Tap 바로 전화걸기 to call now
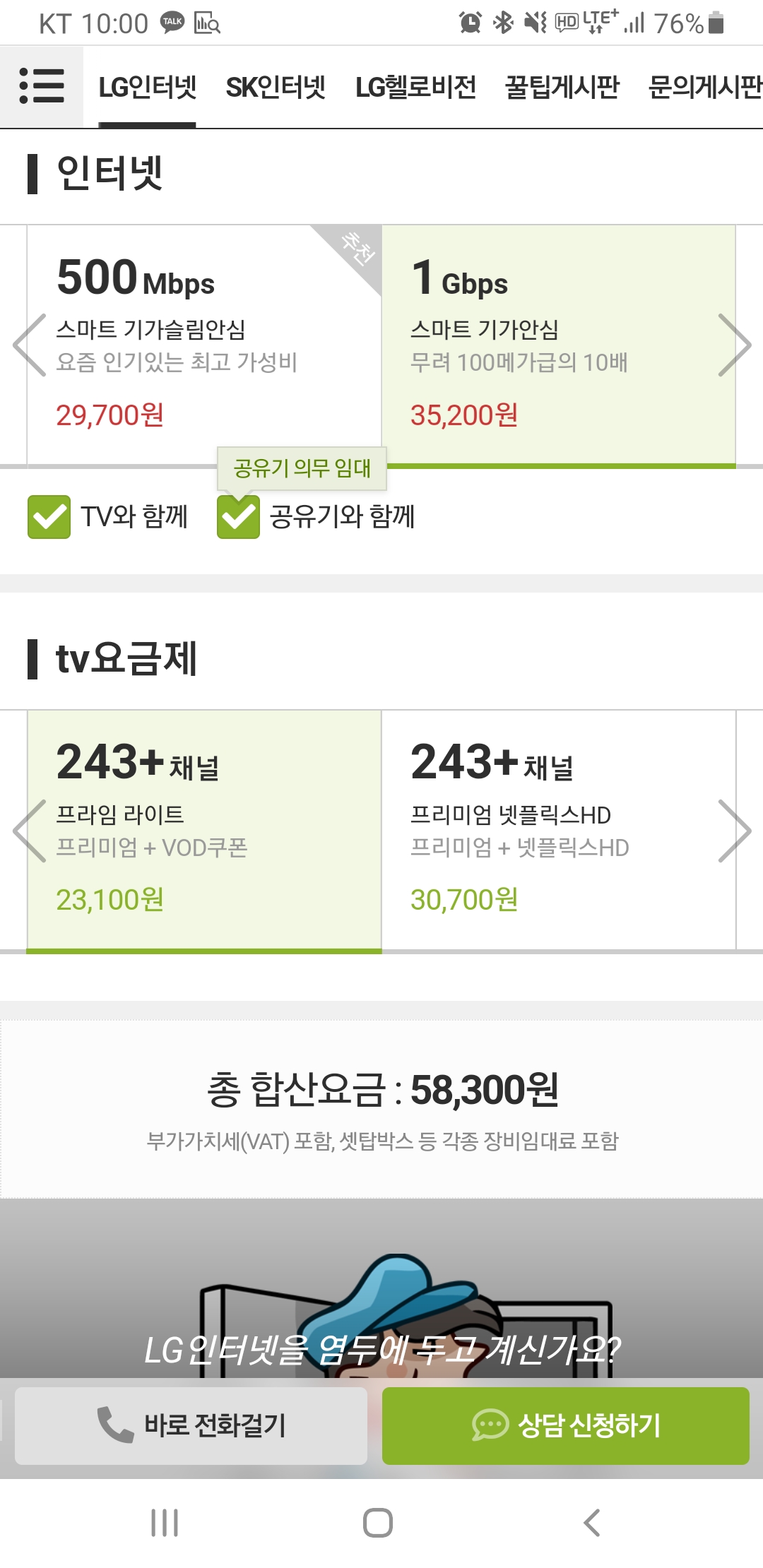The height and width of the screenshot is (1568, 763). tap(191, 1425)
